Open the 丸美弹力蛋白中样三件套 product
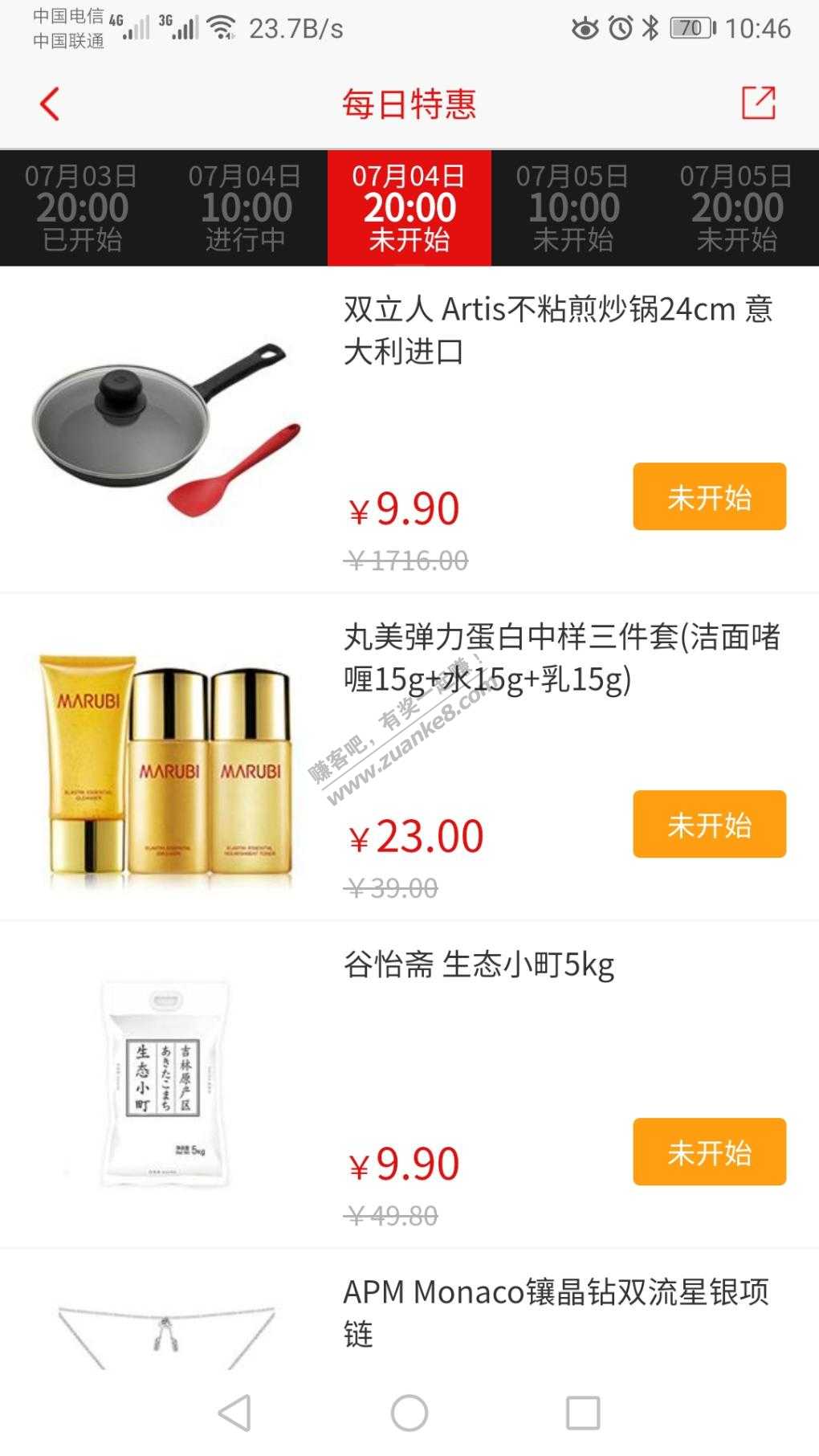819x1456 pixels. point(561,658)
